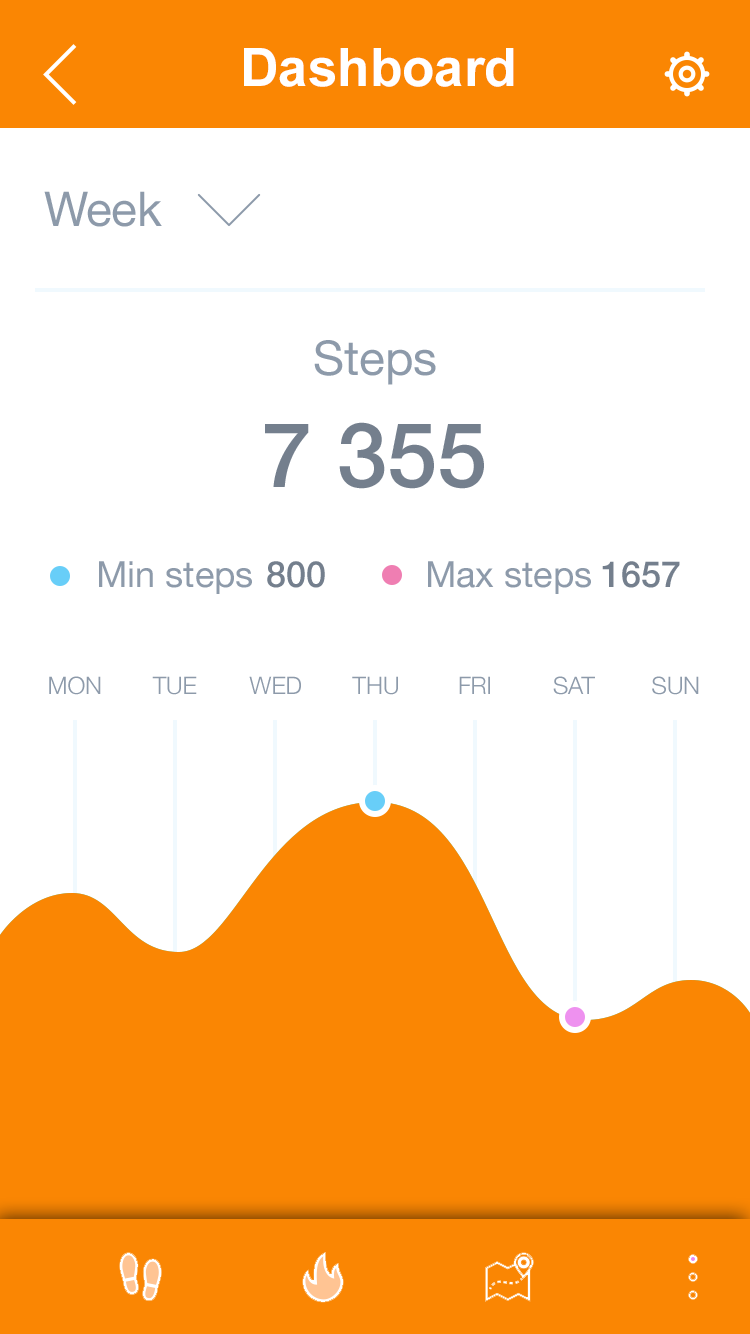Click the Steps heading label
This screenshot has height=1334, width=750.
[x=375, y=360]
